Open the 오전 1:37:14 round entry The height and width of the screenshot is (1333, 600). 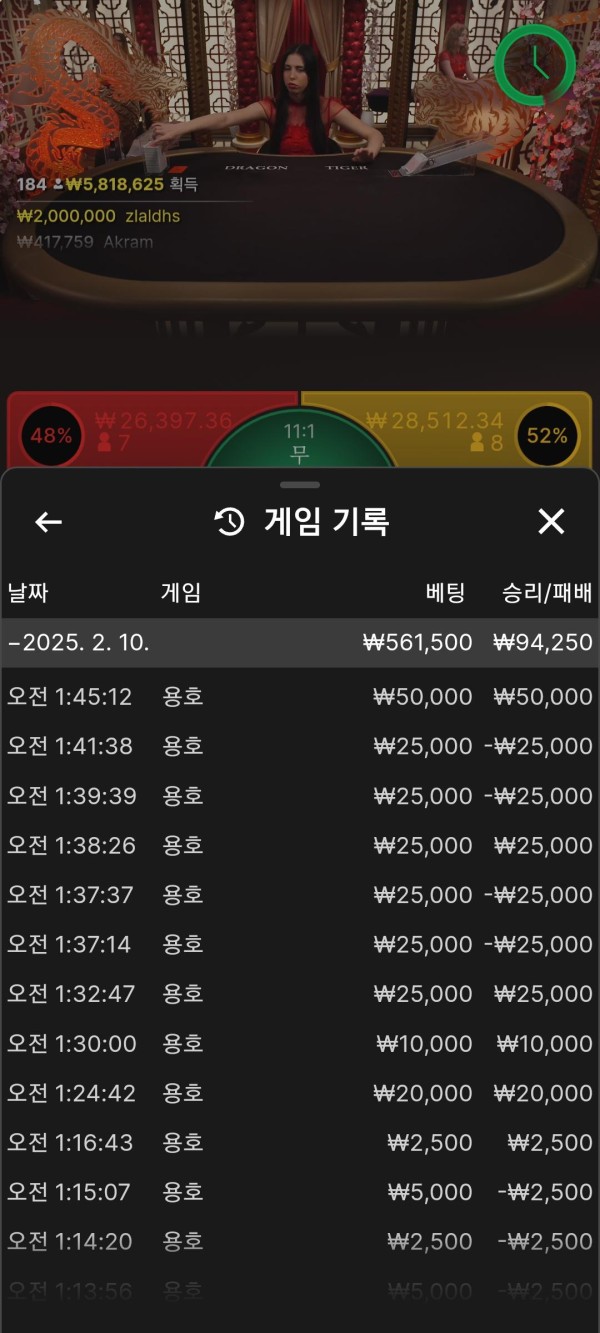(x=300, y=945)
